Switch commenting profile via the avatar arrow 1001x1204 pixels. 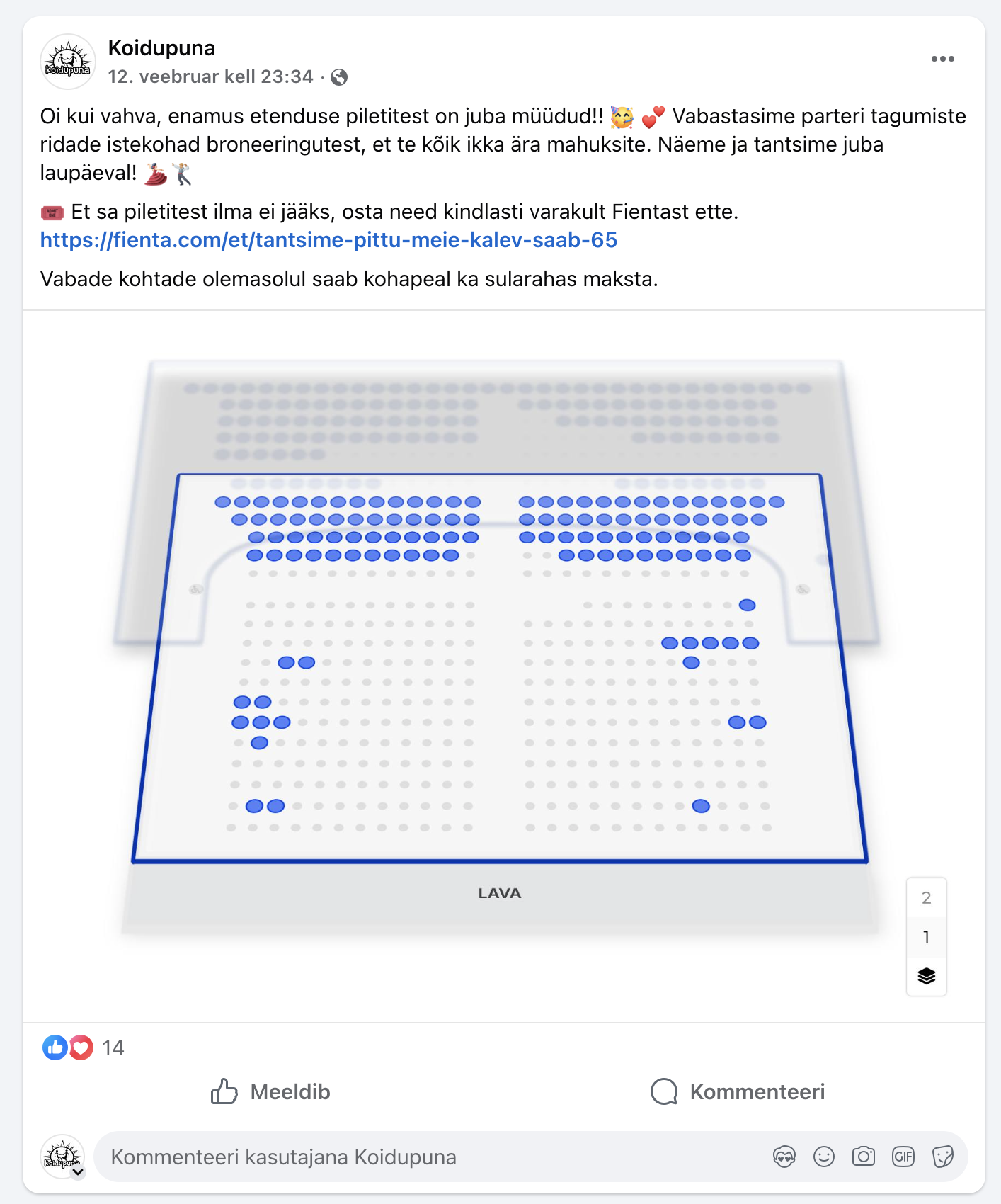[79, 1171]
